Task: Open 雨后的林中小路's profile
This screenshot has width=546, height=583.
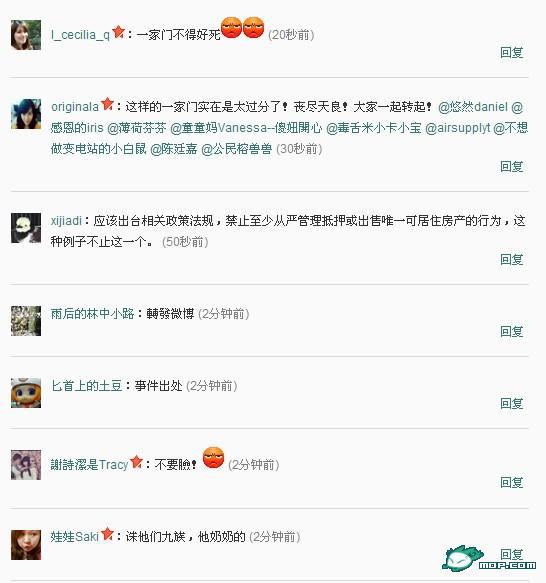Action: pyautogui.click(x=92, y=313)
